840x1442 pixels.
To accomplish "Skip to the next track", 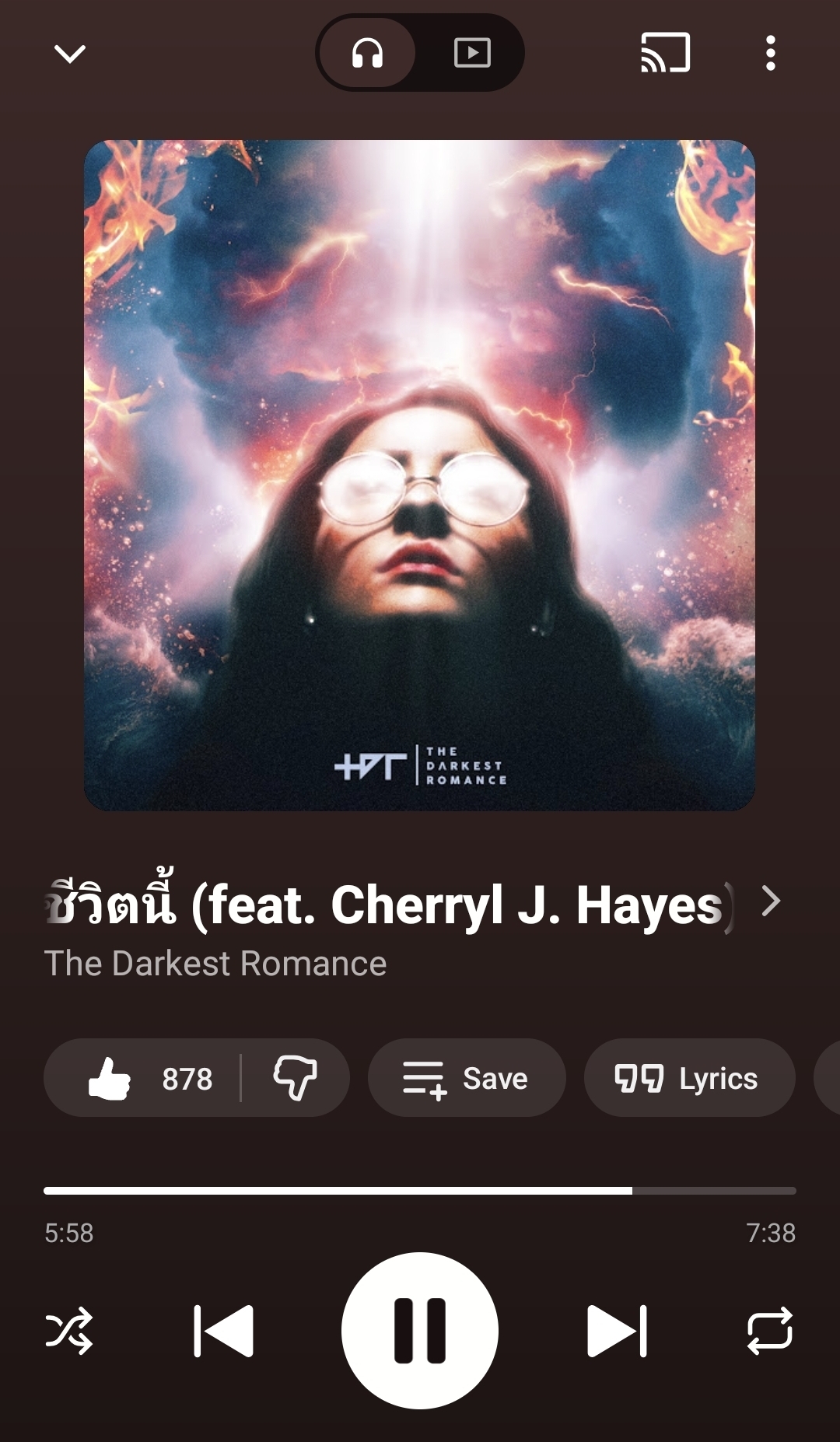I will [x=616, y=1331].
